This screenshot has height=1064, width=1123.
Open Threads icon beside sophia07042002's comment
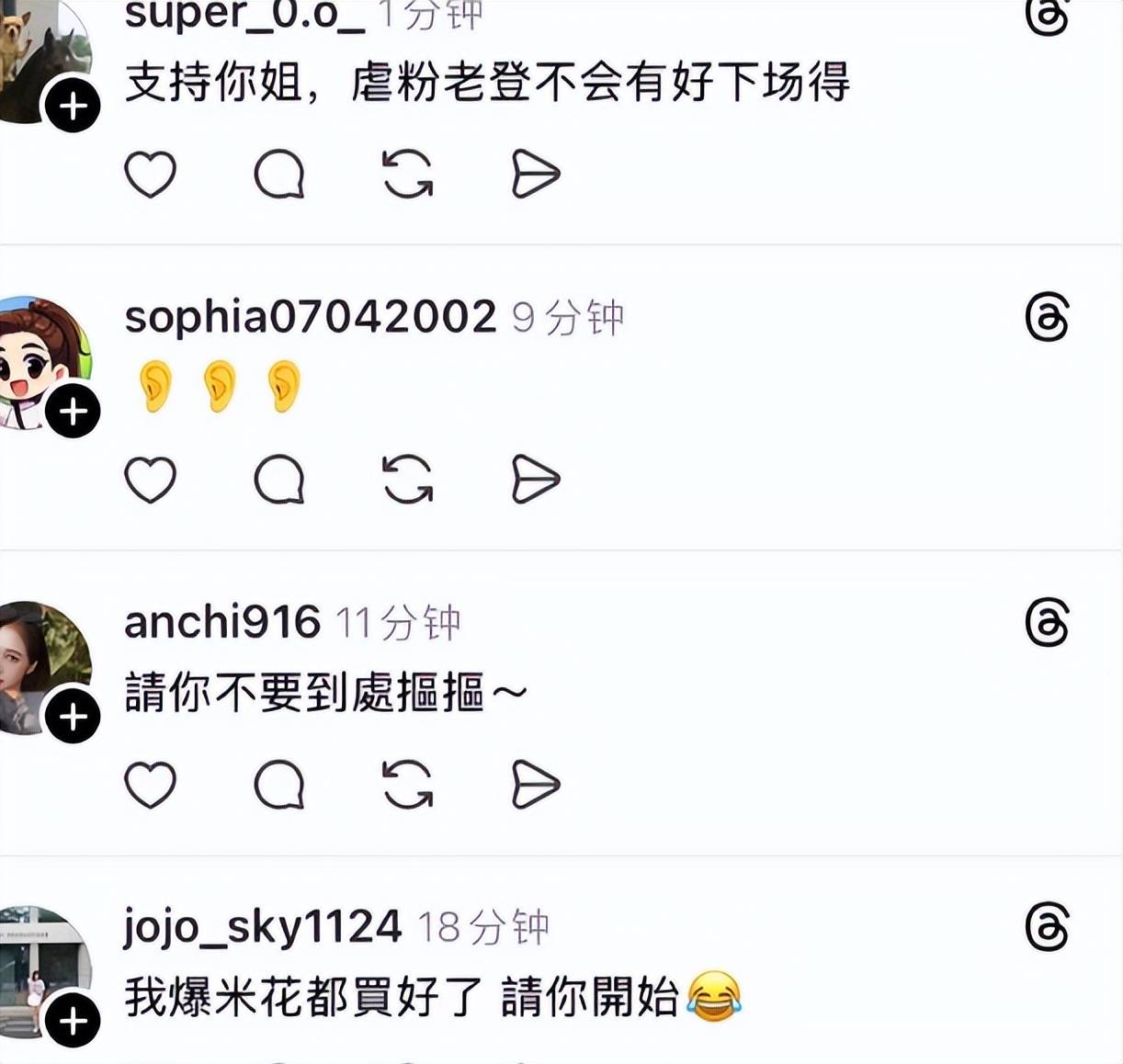pyautogui.click(x=1047, y=317)
